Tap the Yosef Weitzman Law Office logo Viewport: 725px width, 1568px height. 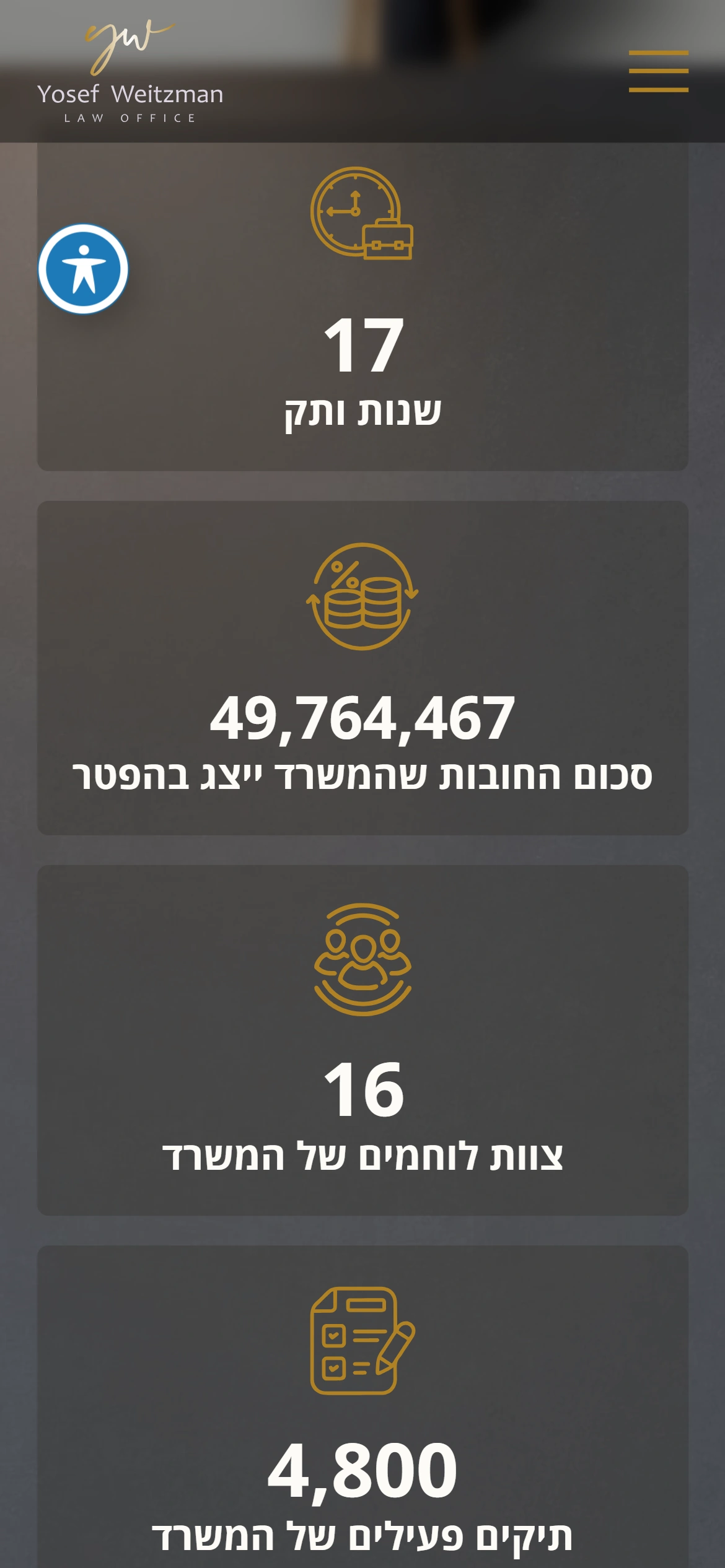tap(130, 73)
